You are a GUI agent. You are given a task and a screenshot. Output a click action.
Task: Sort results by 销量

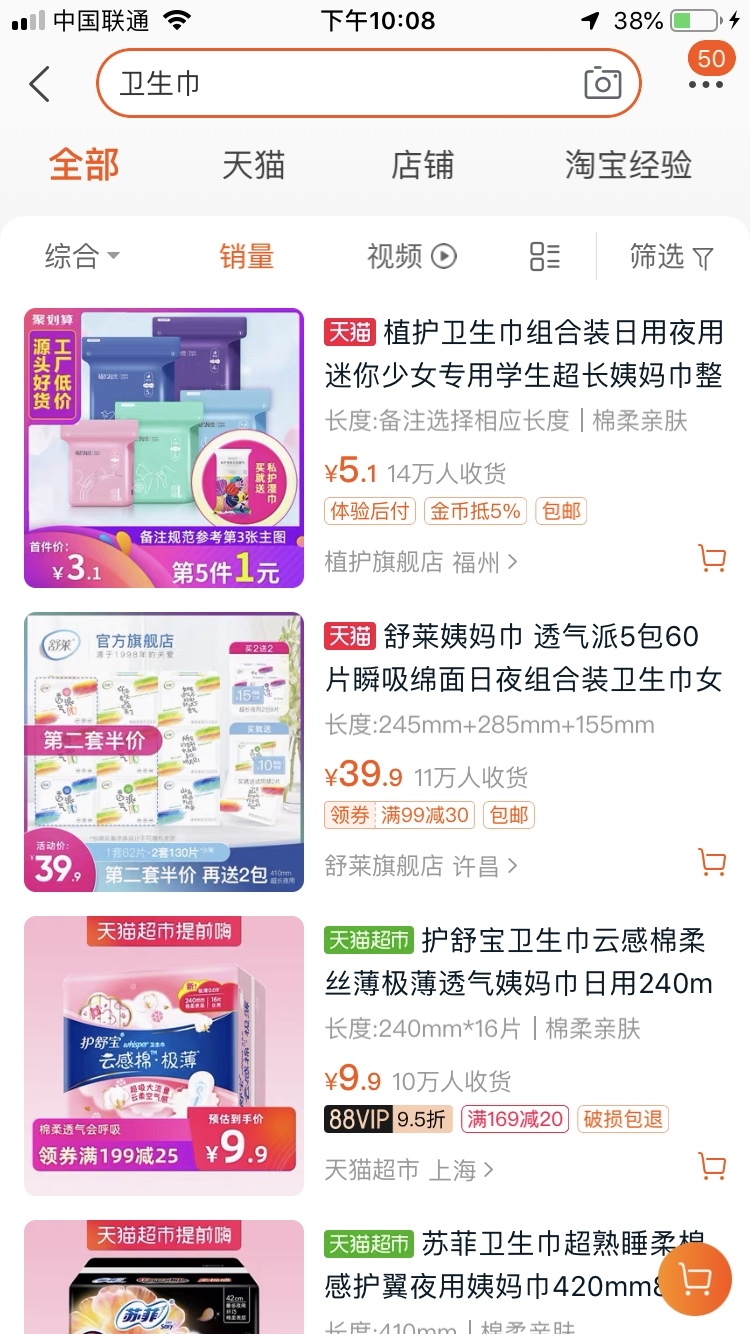(246, 256)
